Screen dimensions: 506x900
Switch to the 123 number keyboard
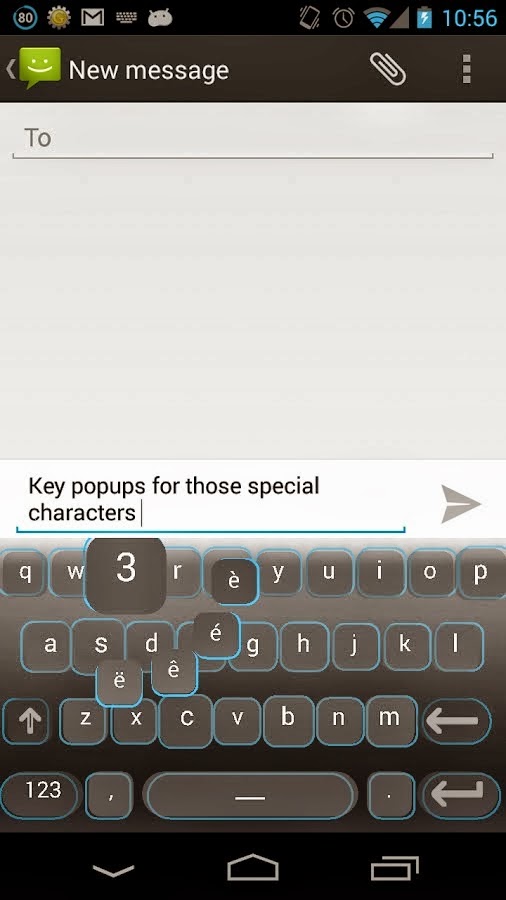(41, 793)
